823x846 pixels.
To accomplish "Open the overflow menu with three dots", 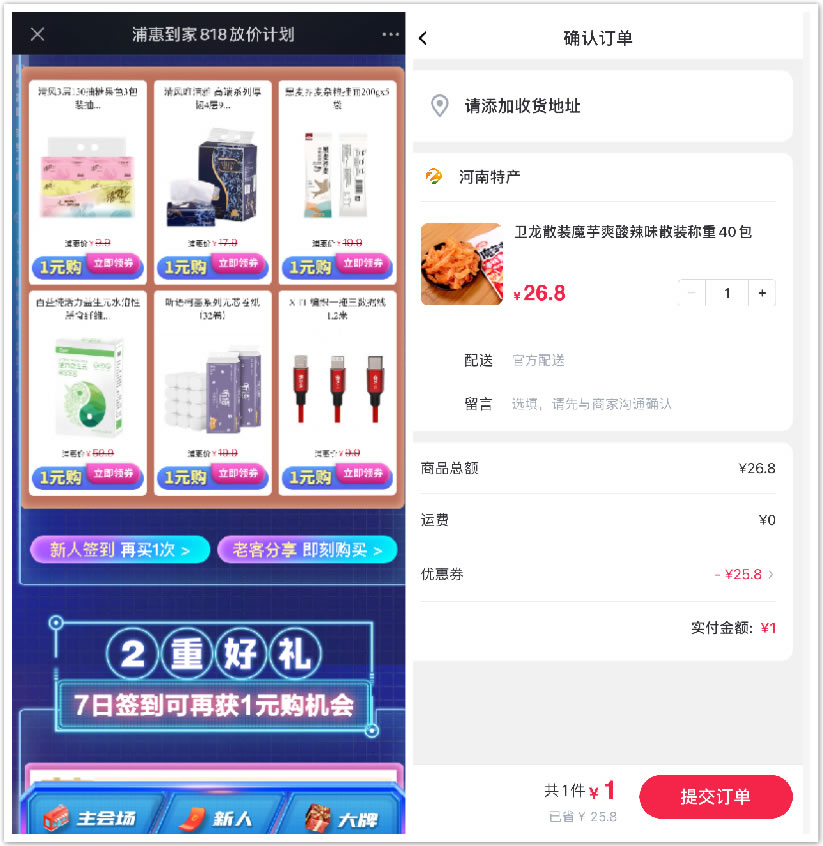I will (x=390, y=35).
